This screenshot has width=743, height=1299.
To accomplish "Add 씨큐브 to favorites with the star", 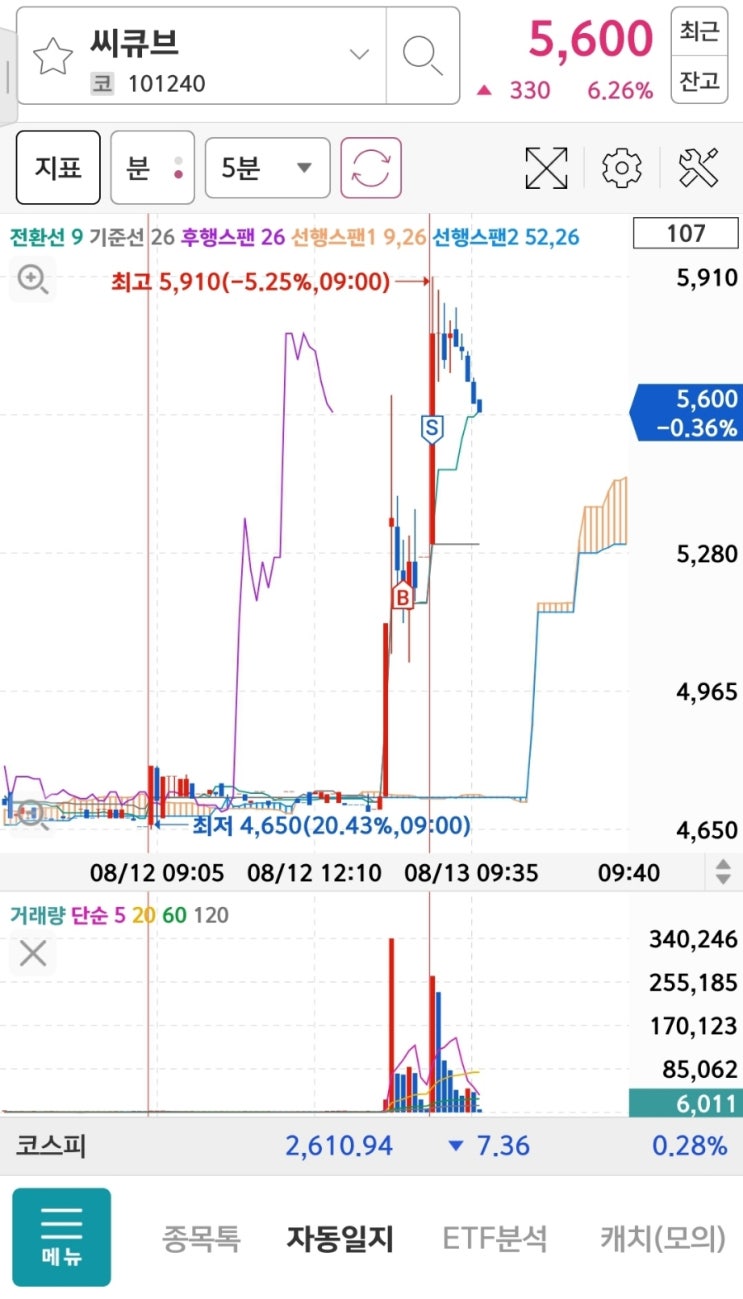I will 53,57.
